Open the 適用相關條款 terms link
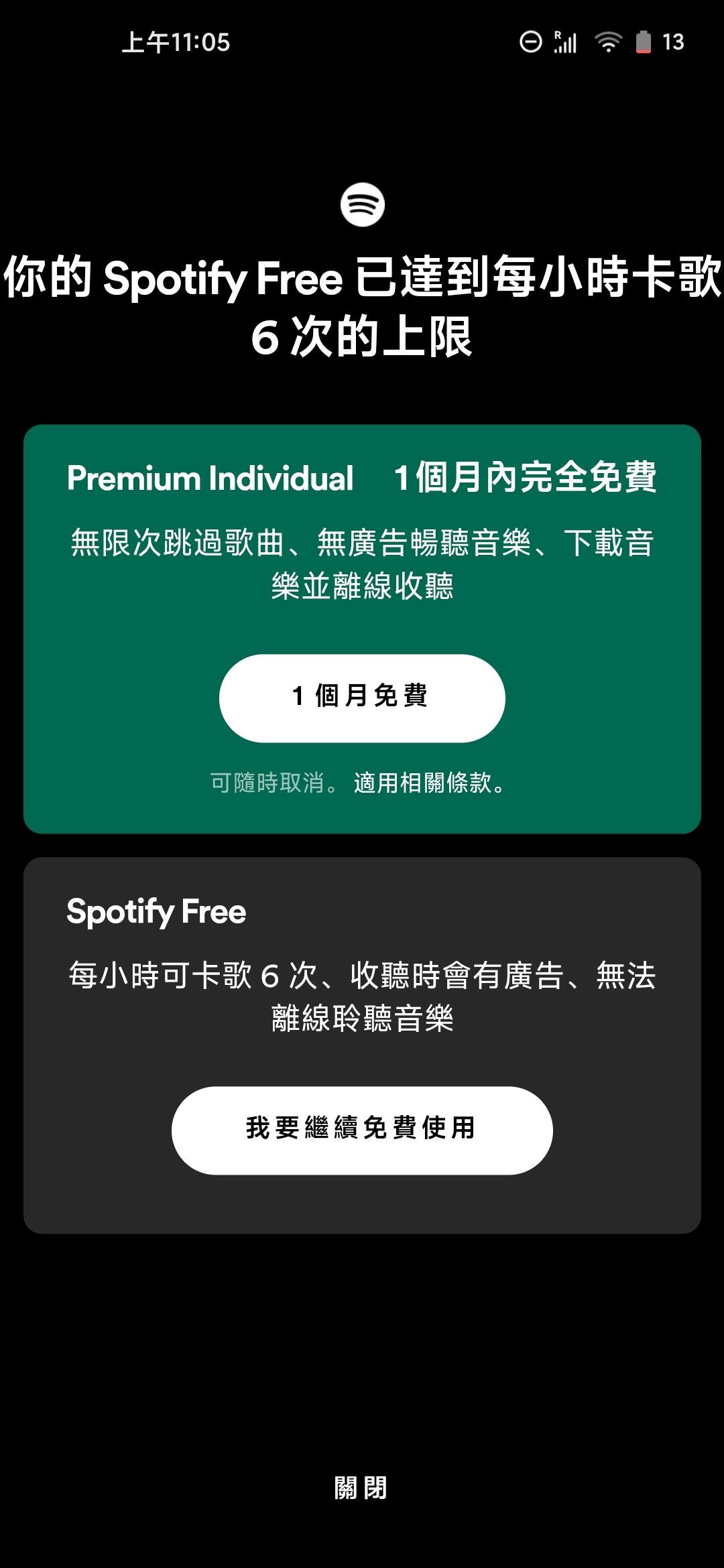724x1568 pixels. [x=429, y=783]
